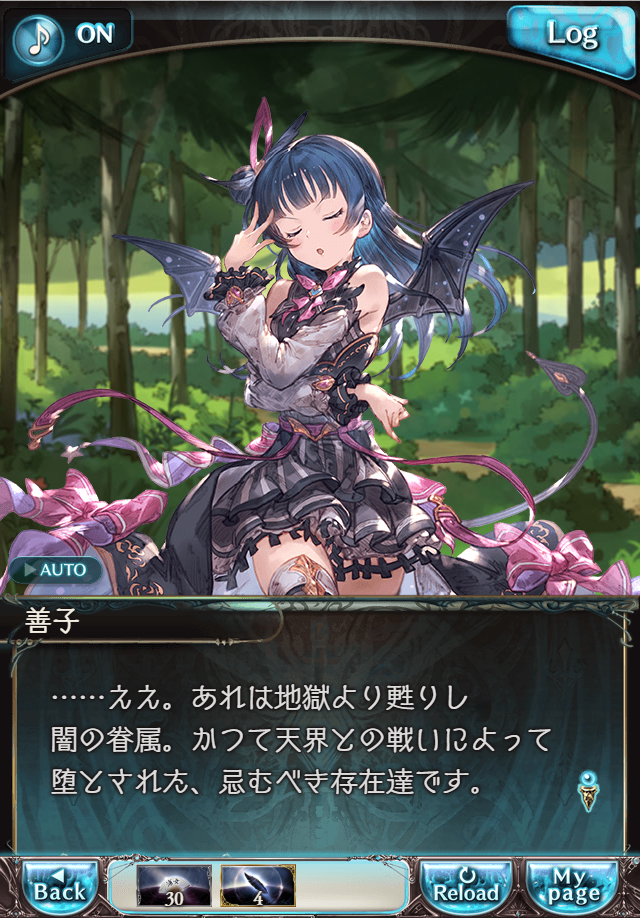Go to My page
The image size is (640, 918).
pyautogui.click(x=573, y=883)
